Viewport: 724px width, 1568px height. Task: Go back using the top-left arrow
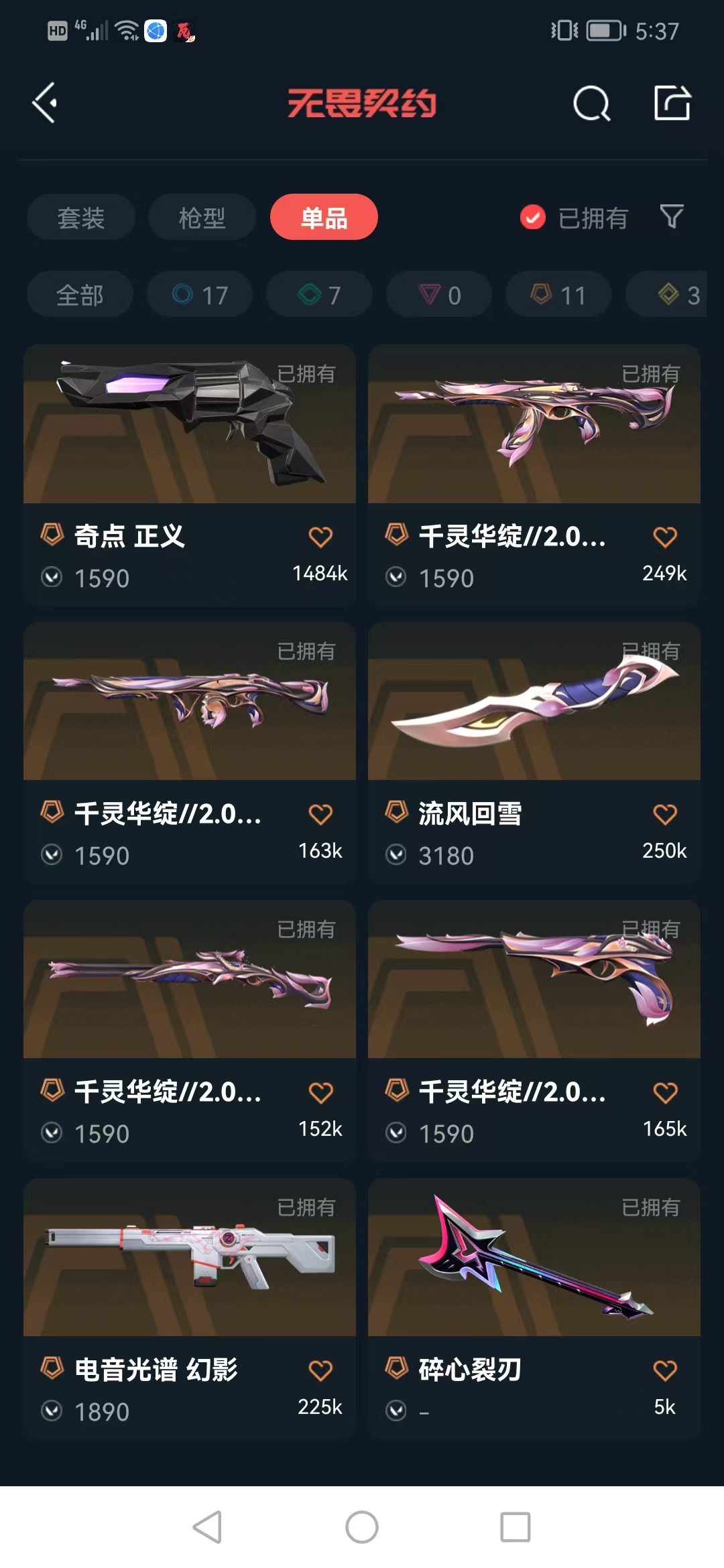pos(45,103)
